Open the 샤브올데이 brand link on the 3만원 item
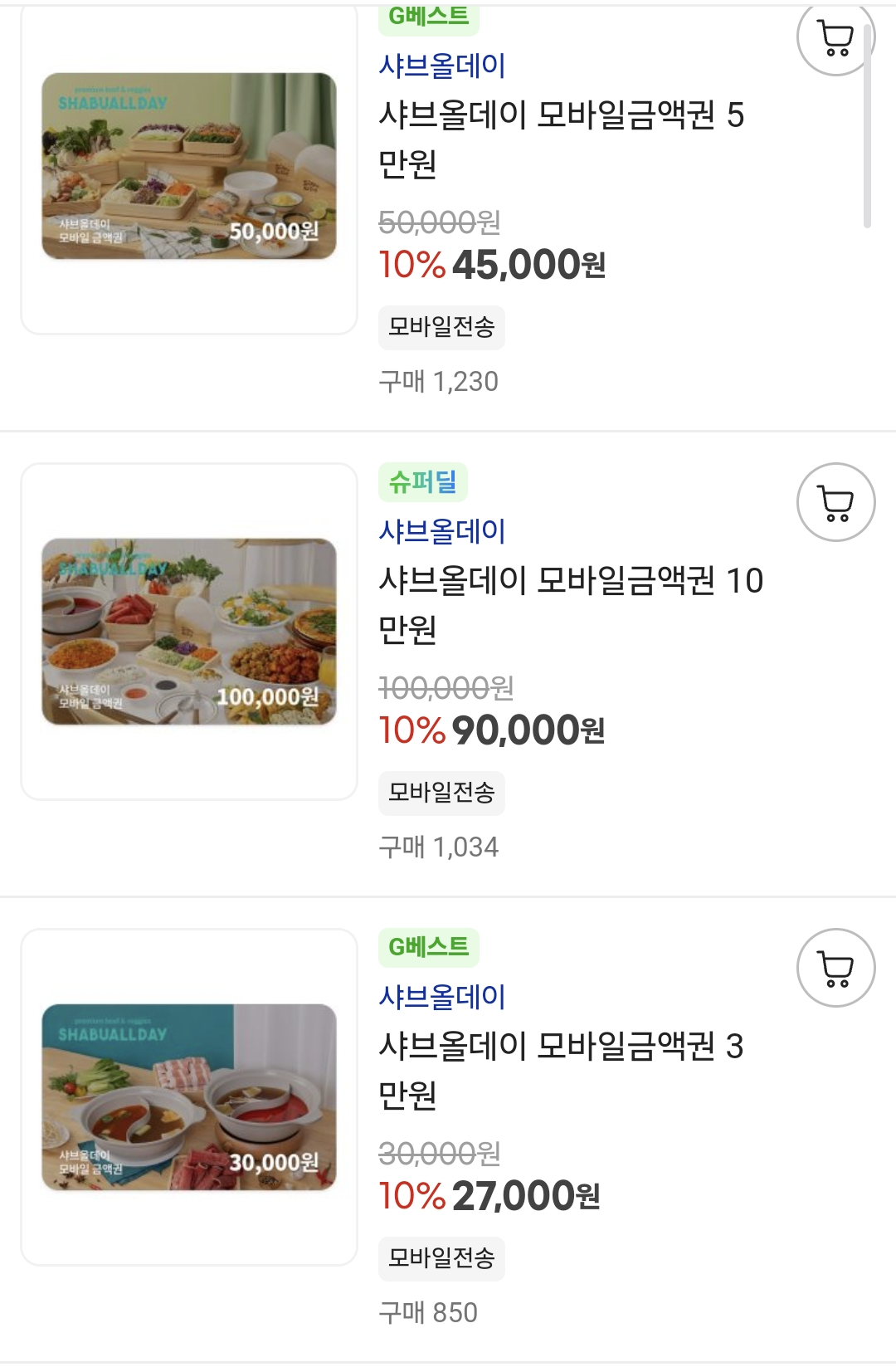Screen dimensions: 896x1367 click(x=442, y=997)
